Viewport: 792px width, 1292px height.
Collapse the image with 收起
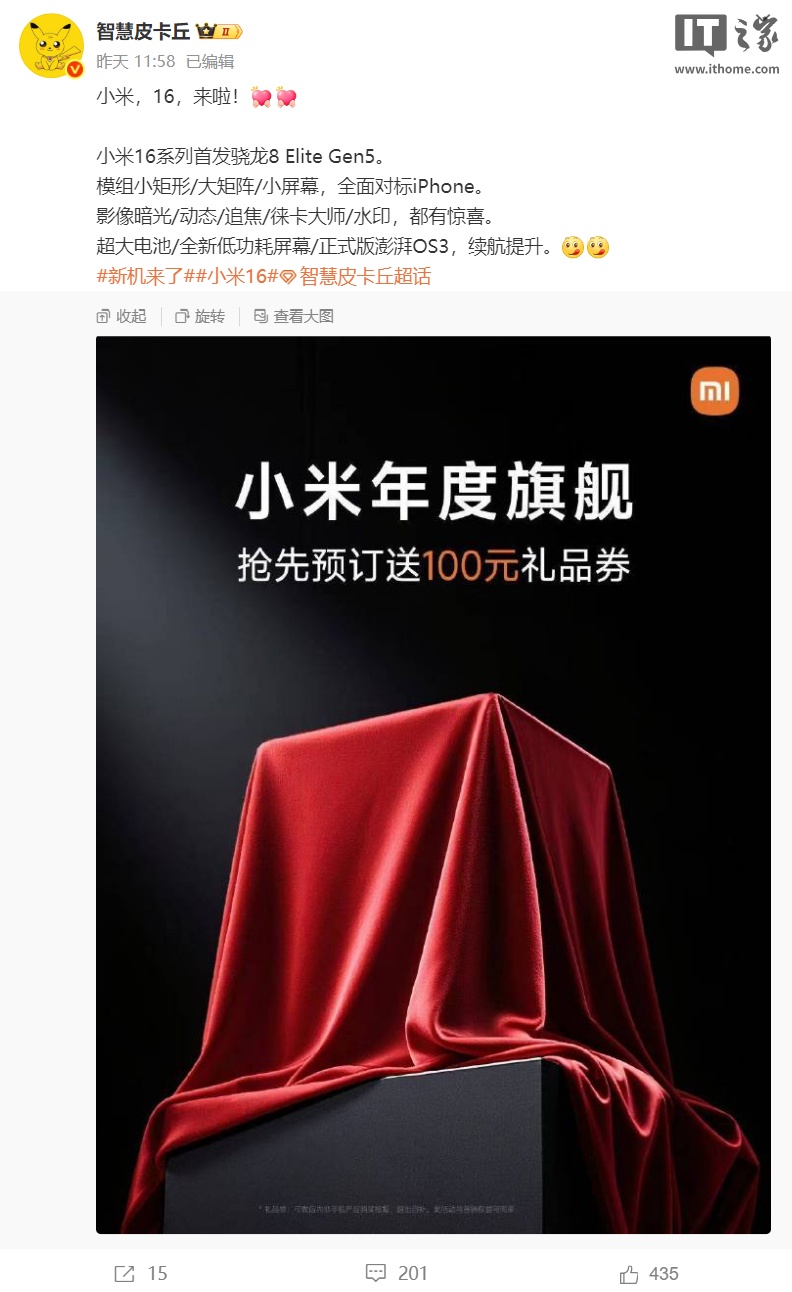[x=121, y=316]
